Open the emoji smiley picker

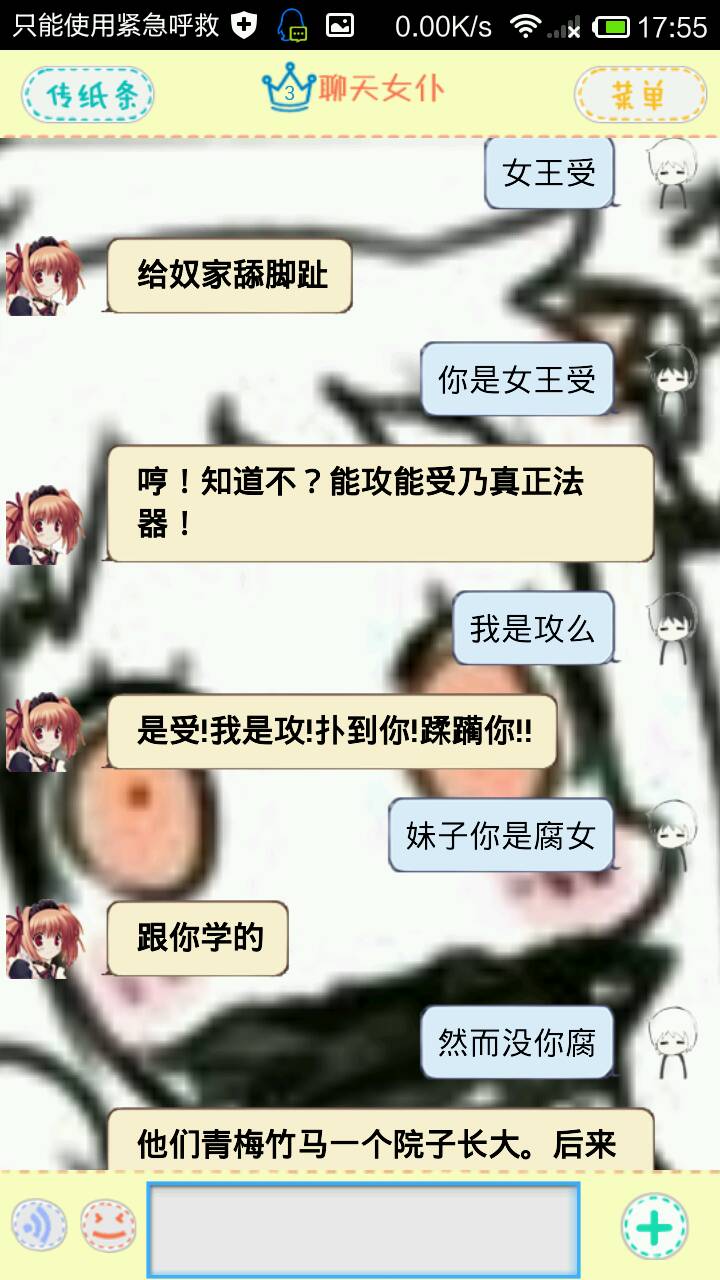pos(108,1225)
